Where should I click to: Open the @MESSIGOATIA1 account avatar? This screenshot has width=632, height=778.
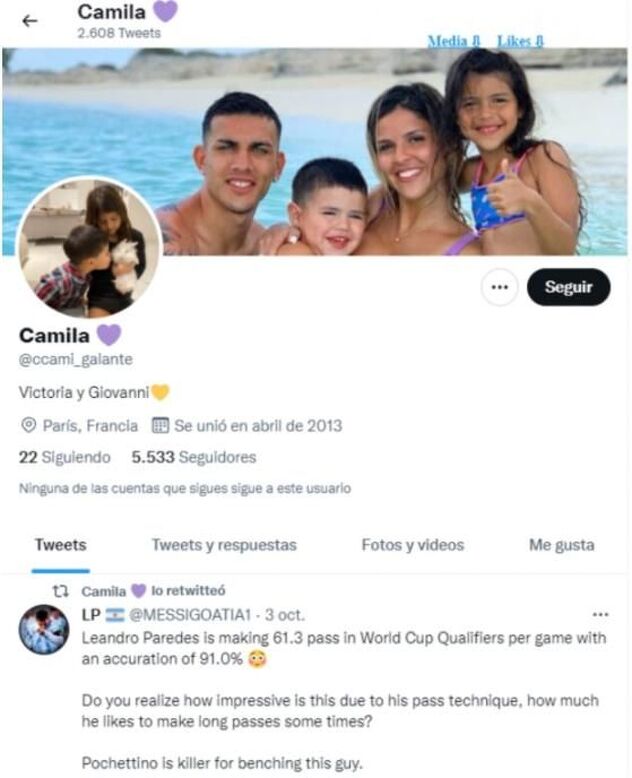(x=45, y=630)
